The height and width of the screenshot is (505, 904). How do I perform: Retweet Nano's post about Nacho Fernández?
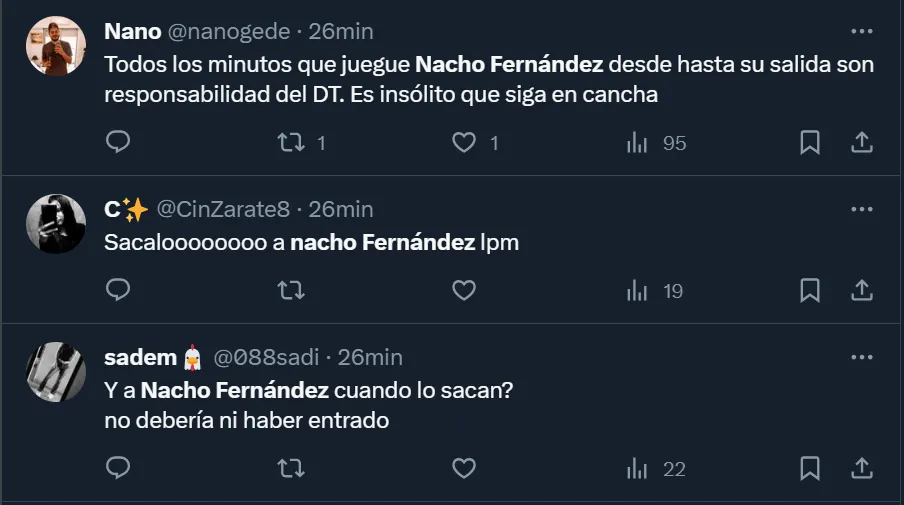click(291, 143)
